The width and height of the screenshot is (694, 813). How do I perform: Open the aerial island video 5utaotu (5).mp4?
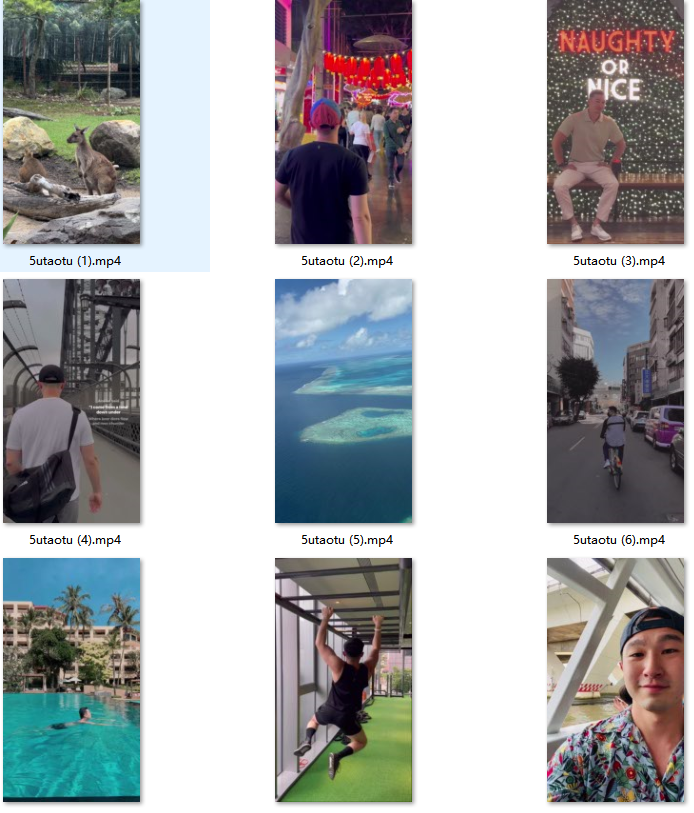click(x=343, y=401)
